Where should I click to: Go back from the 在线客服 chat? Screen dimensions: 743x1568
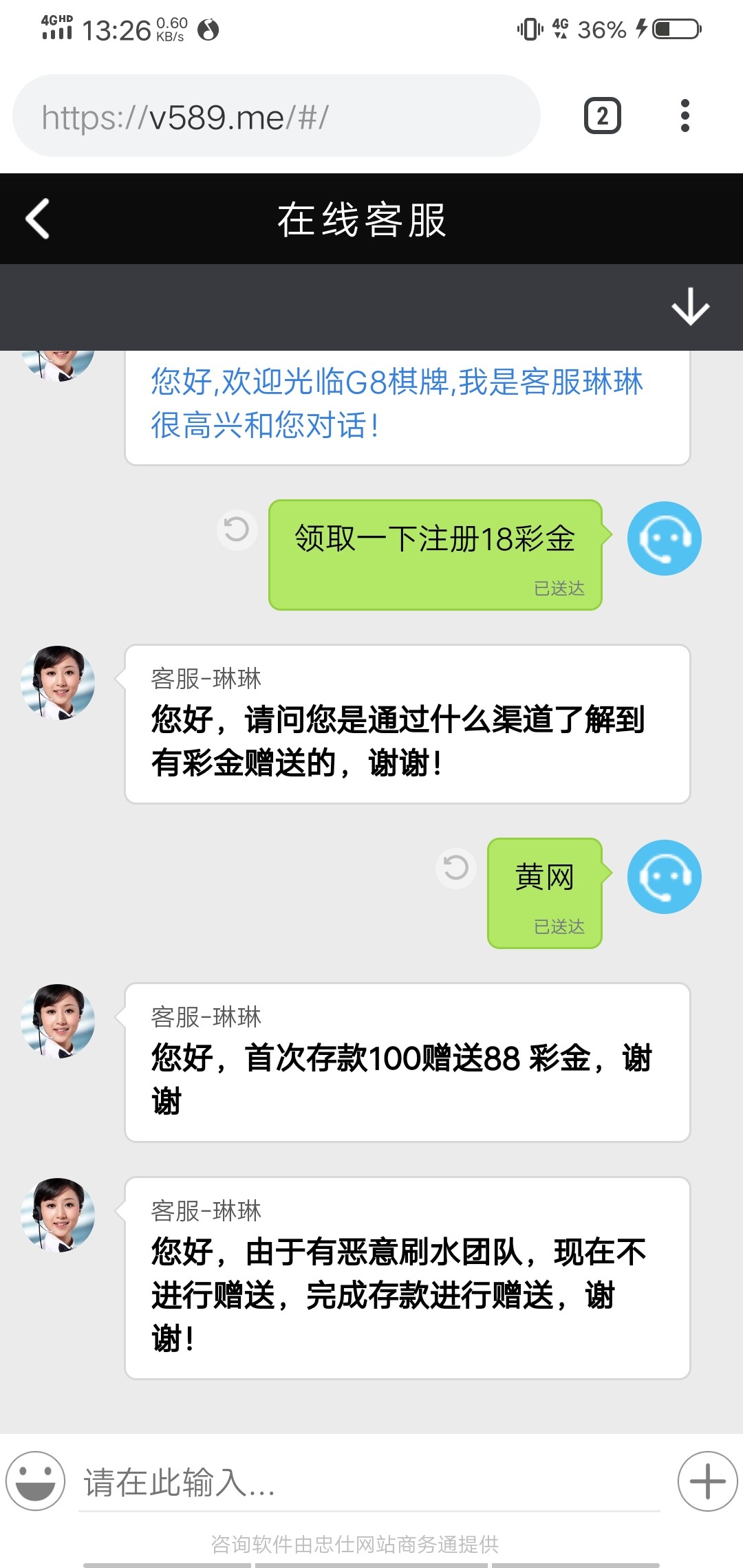click(x=38, y=219)
